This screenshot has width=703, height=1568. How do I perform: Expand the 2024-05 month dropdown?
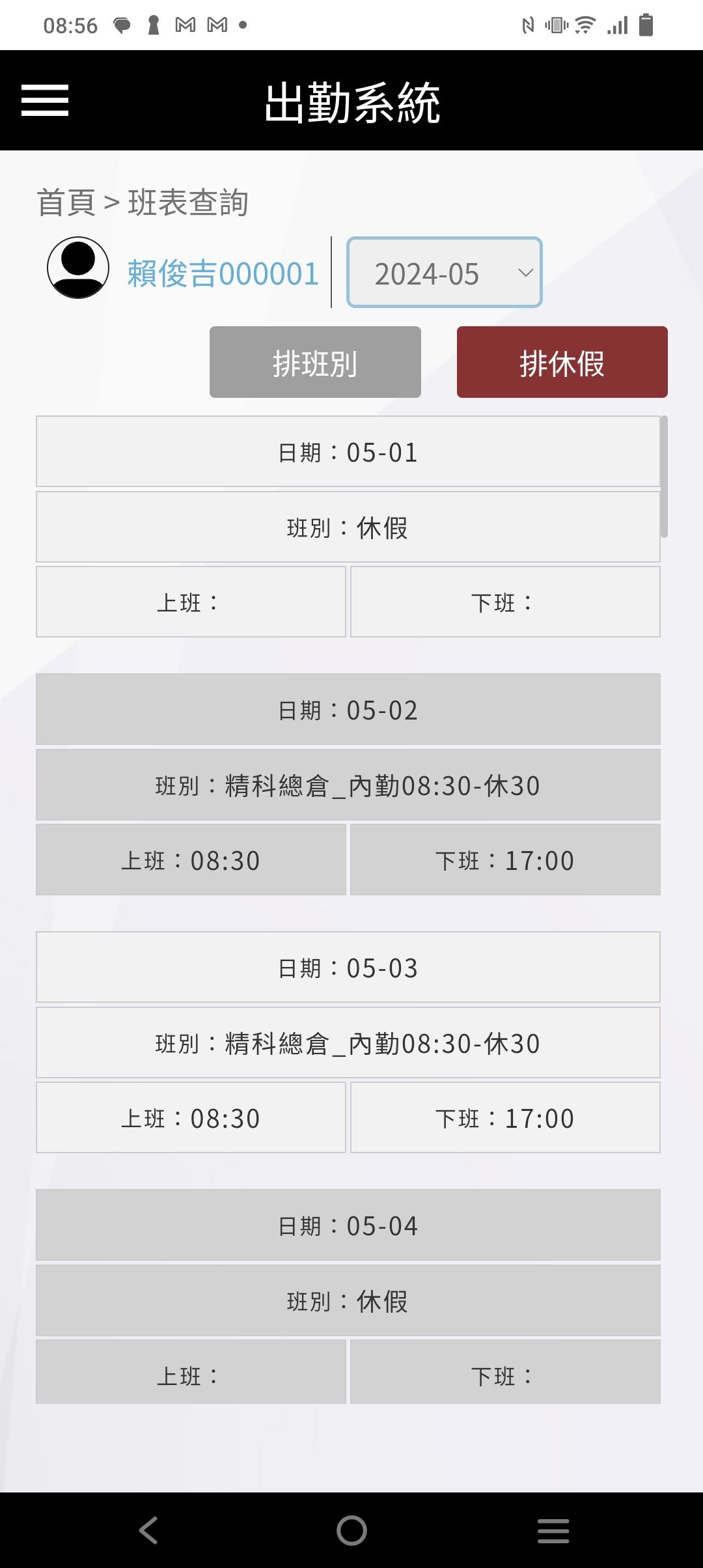pos(445,273)
